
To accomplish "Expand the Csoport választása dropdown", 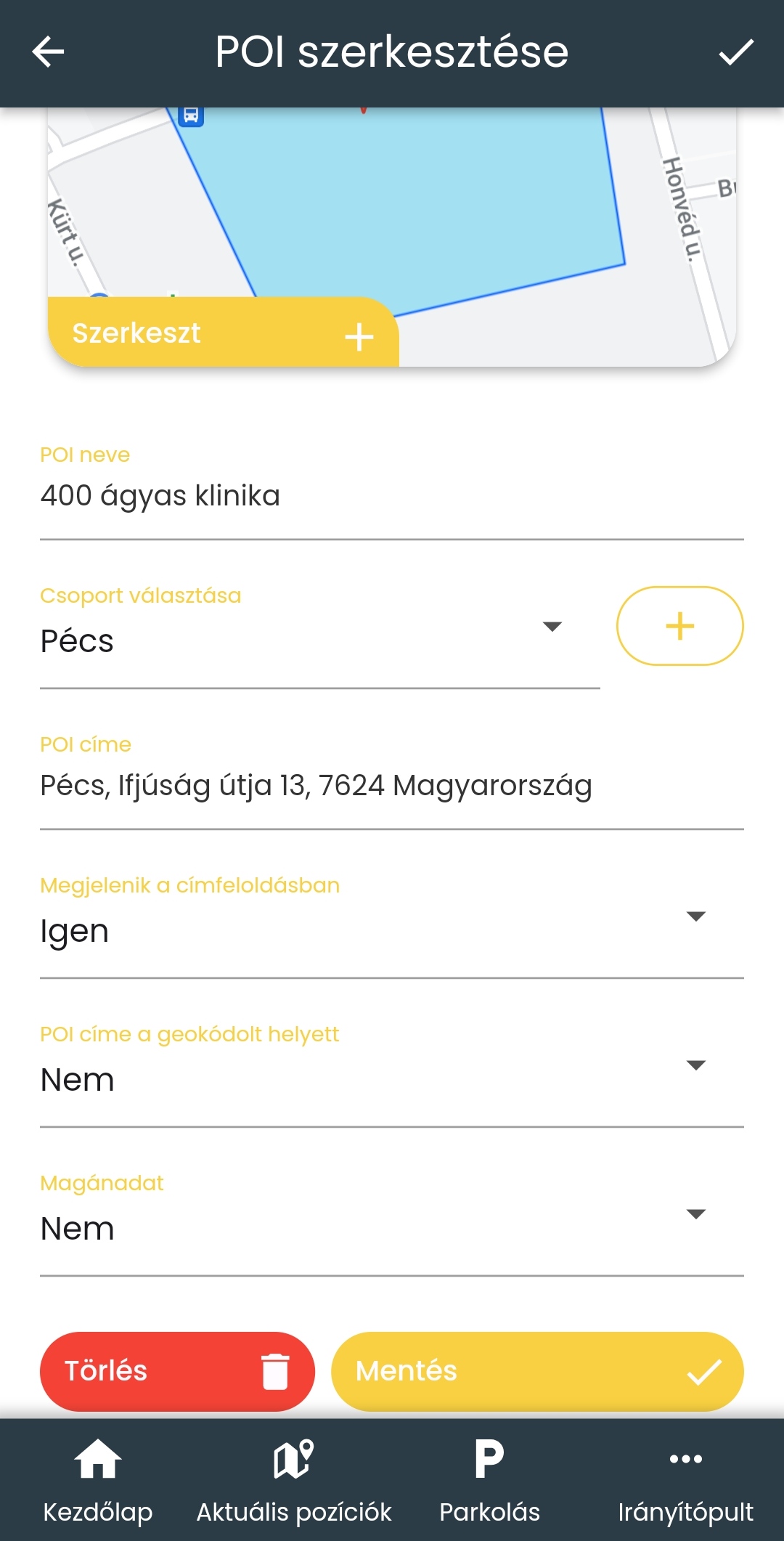I will [319, 641].
